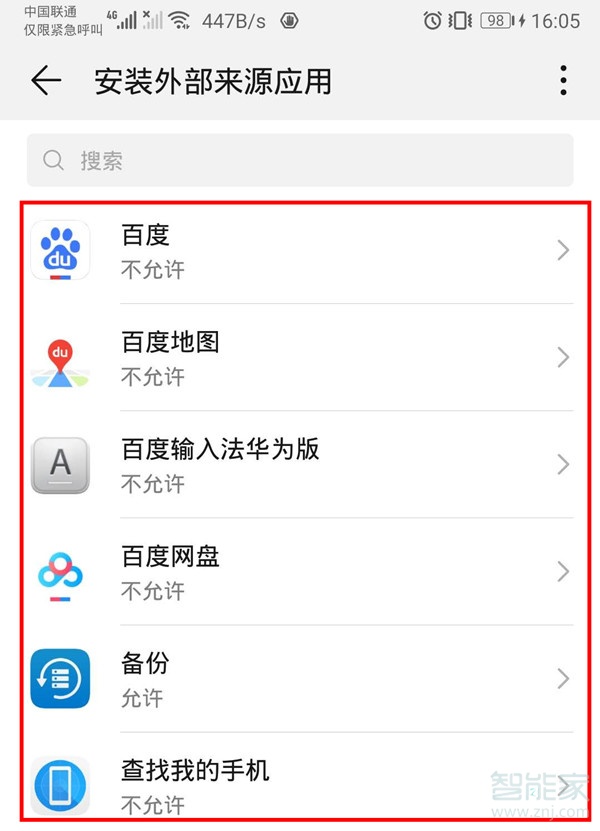Open the three-dot overflow menu
The height and width of the screenshot is (831, 600).
pos(564,81)
